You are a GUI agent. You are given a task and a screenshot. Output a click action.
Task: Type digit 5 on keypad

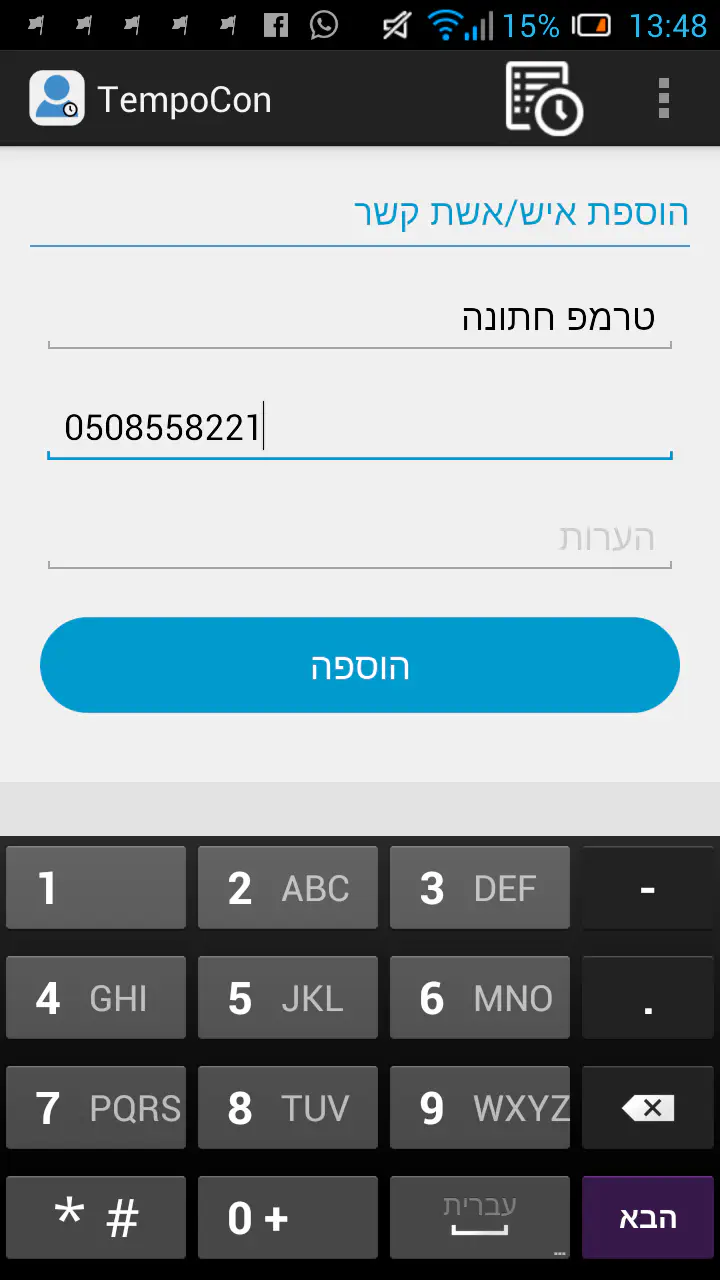pos(288,997)
